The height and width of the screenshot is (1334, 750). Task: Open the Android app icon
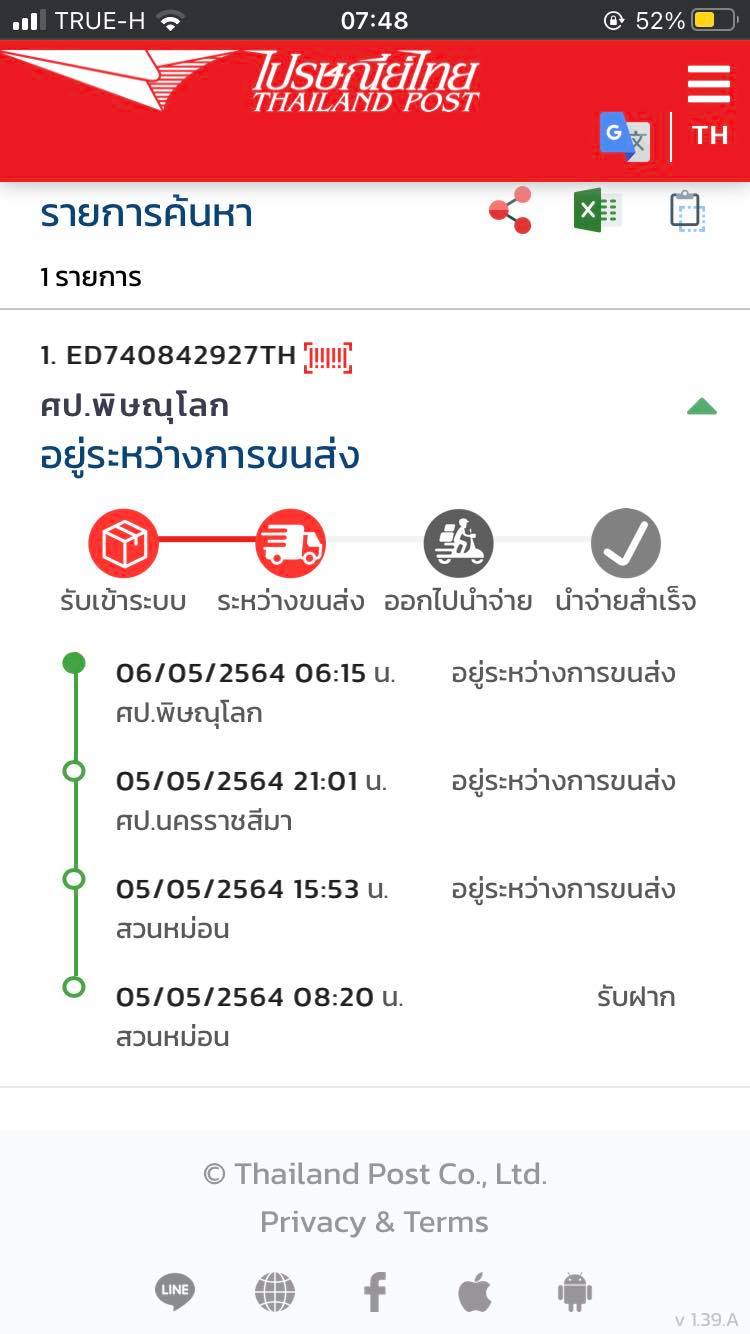pos(575,1292)
